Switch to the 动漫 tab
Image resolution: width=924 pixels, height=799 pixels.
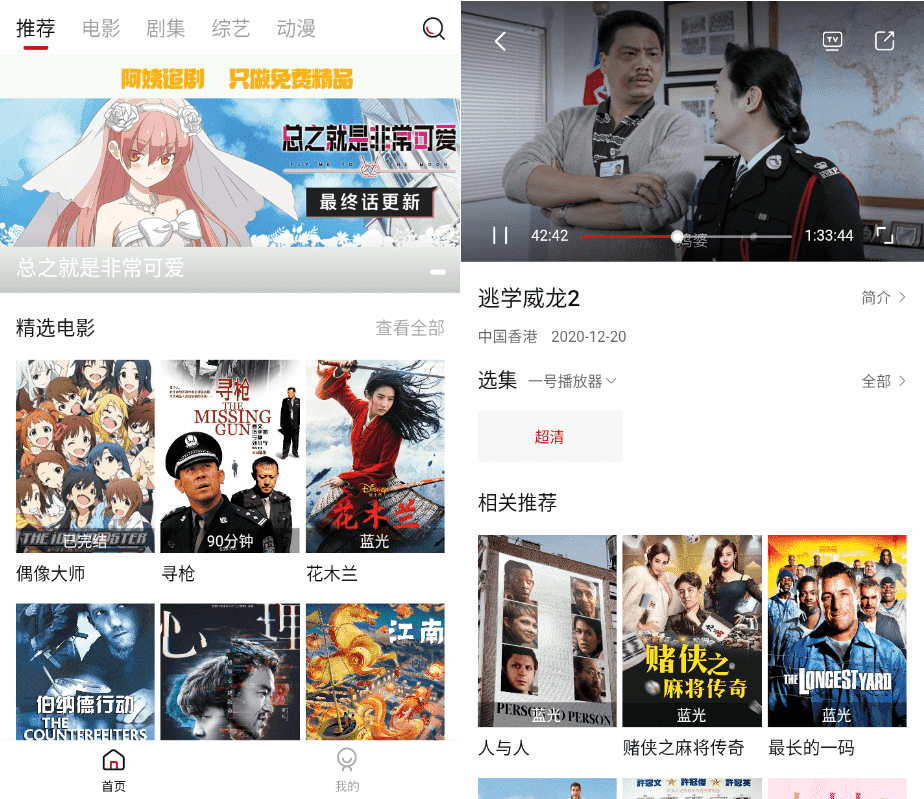pyautogui.click(x=296, y=28)
